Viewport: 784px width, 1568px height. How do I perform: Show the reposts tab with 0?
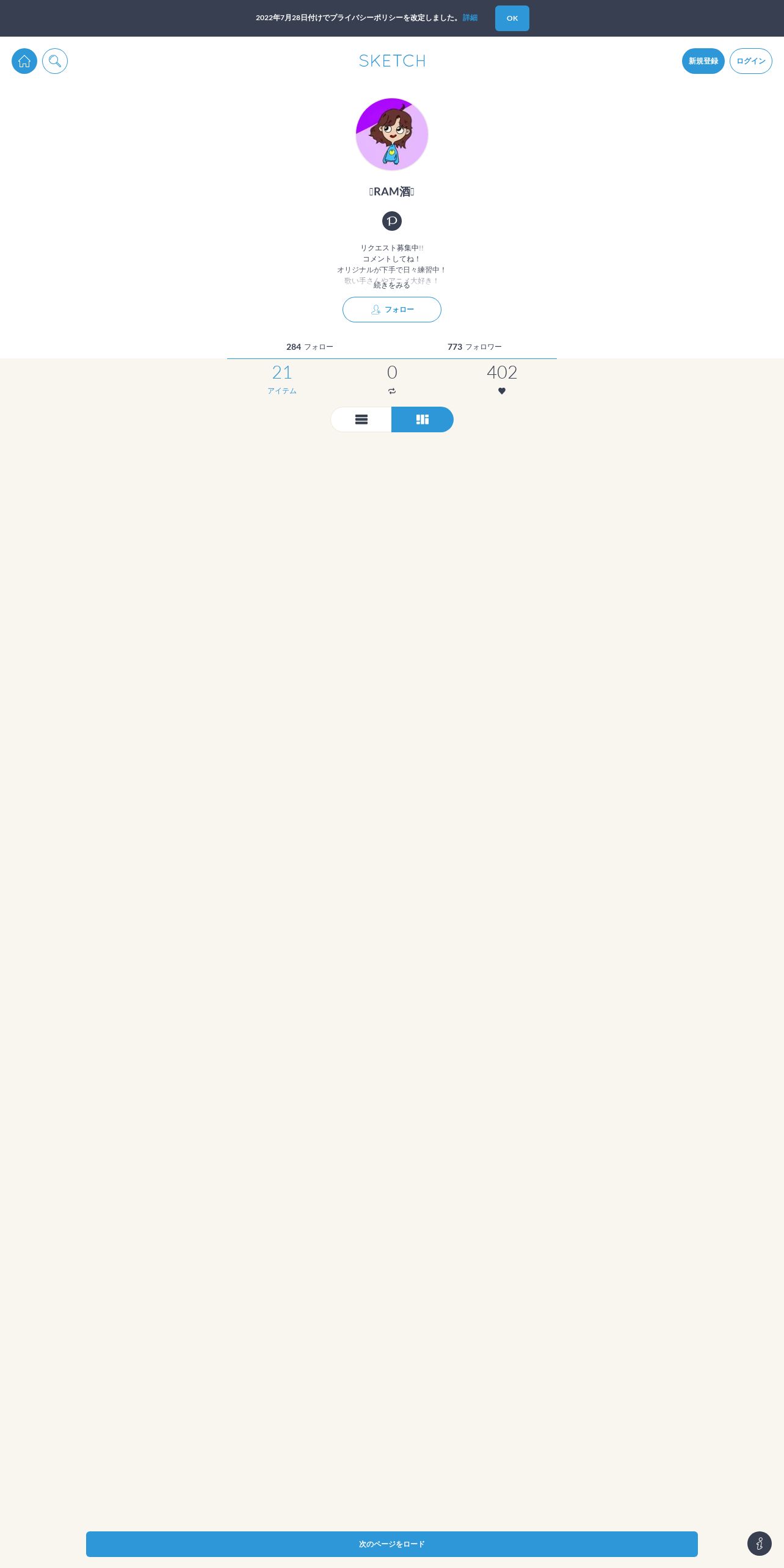pyautogui.click(x=392, y=379)
